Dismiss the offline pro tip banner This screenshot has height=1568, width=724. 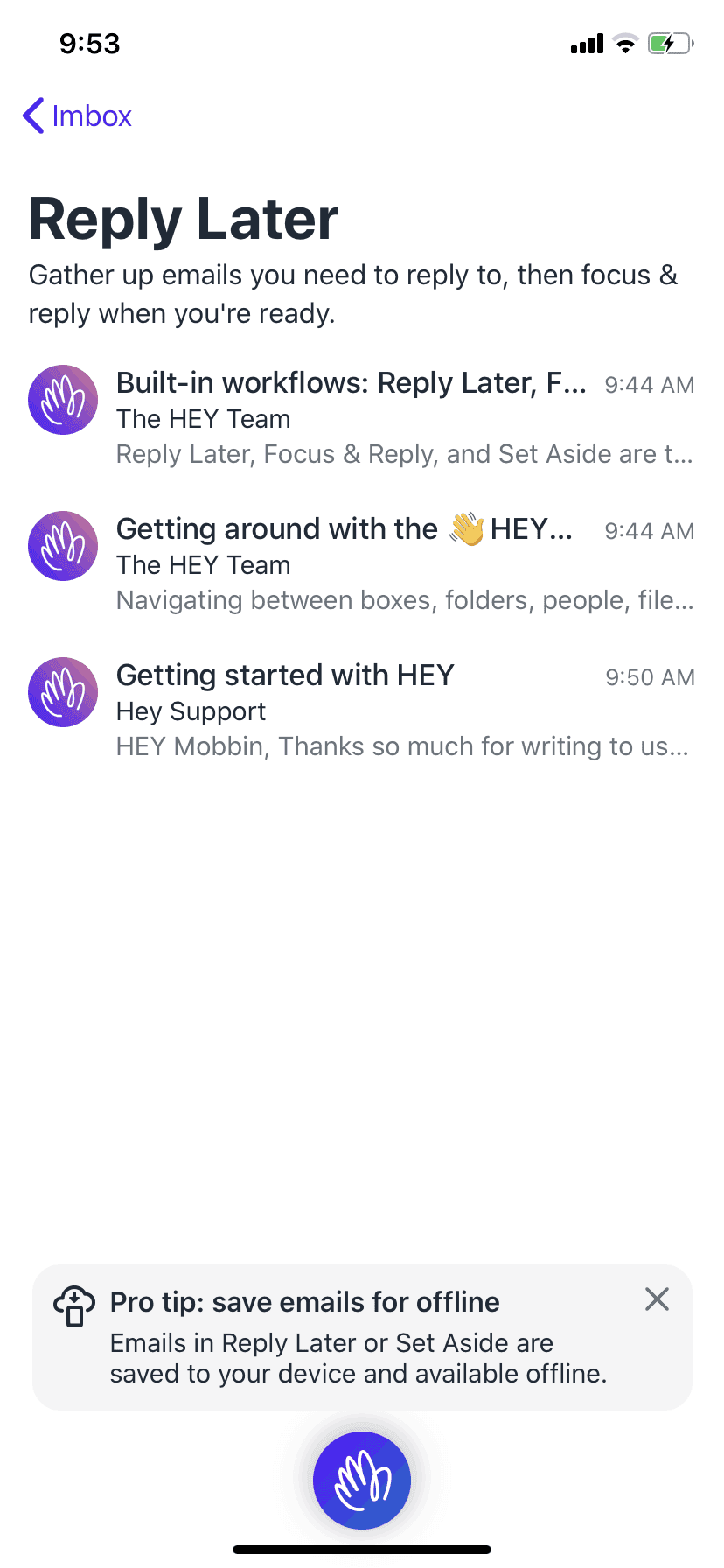657,1299
